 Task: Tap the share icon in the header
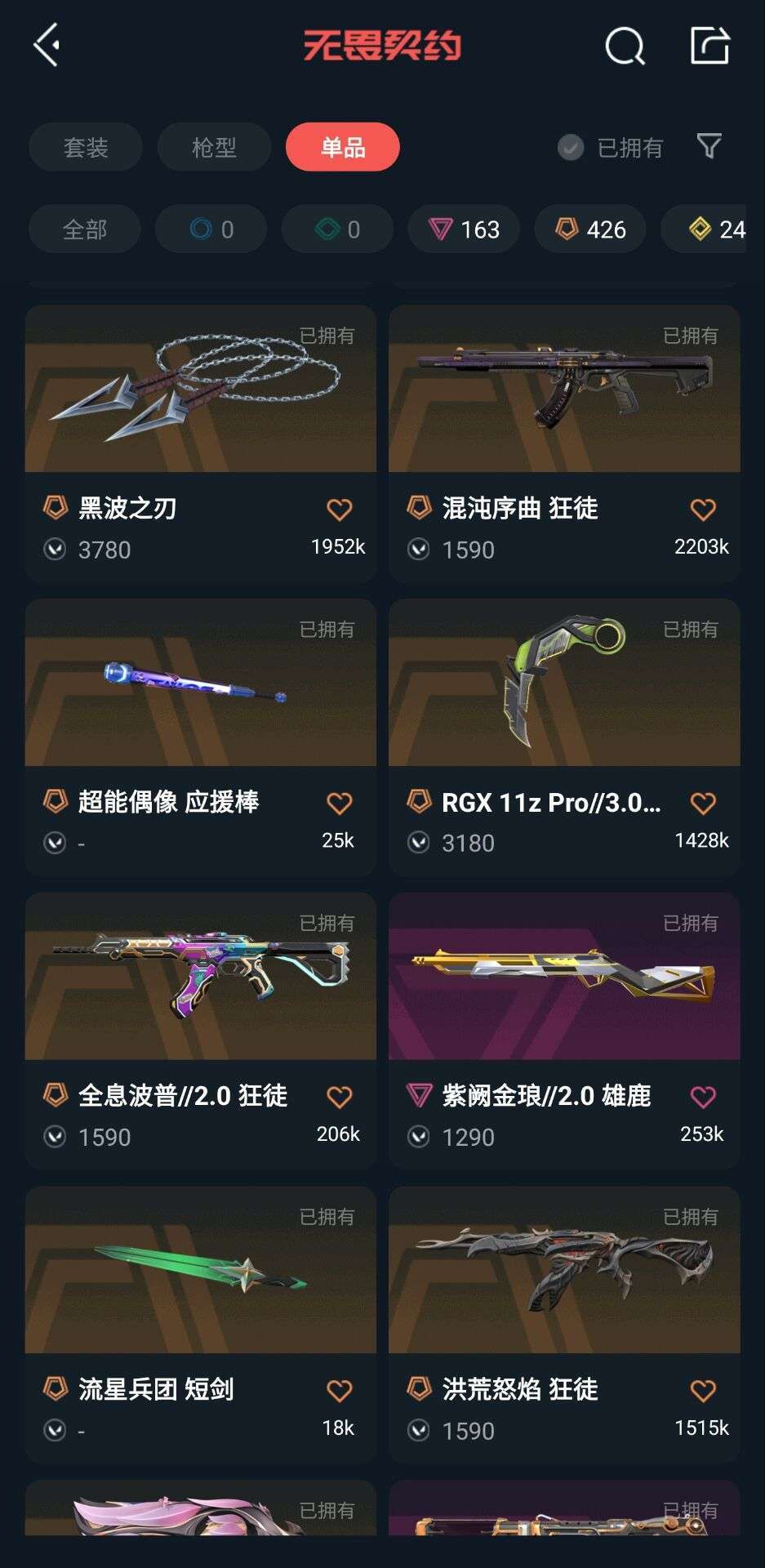pos(709,45)
